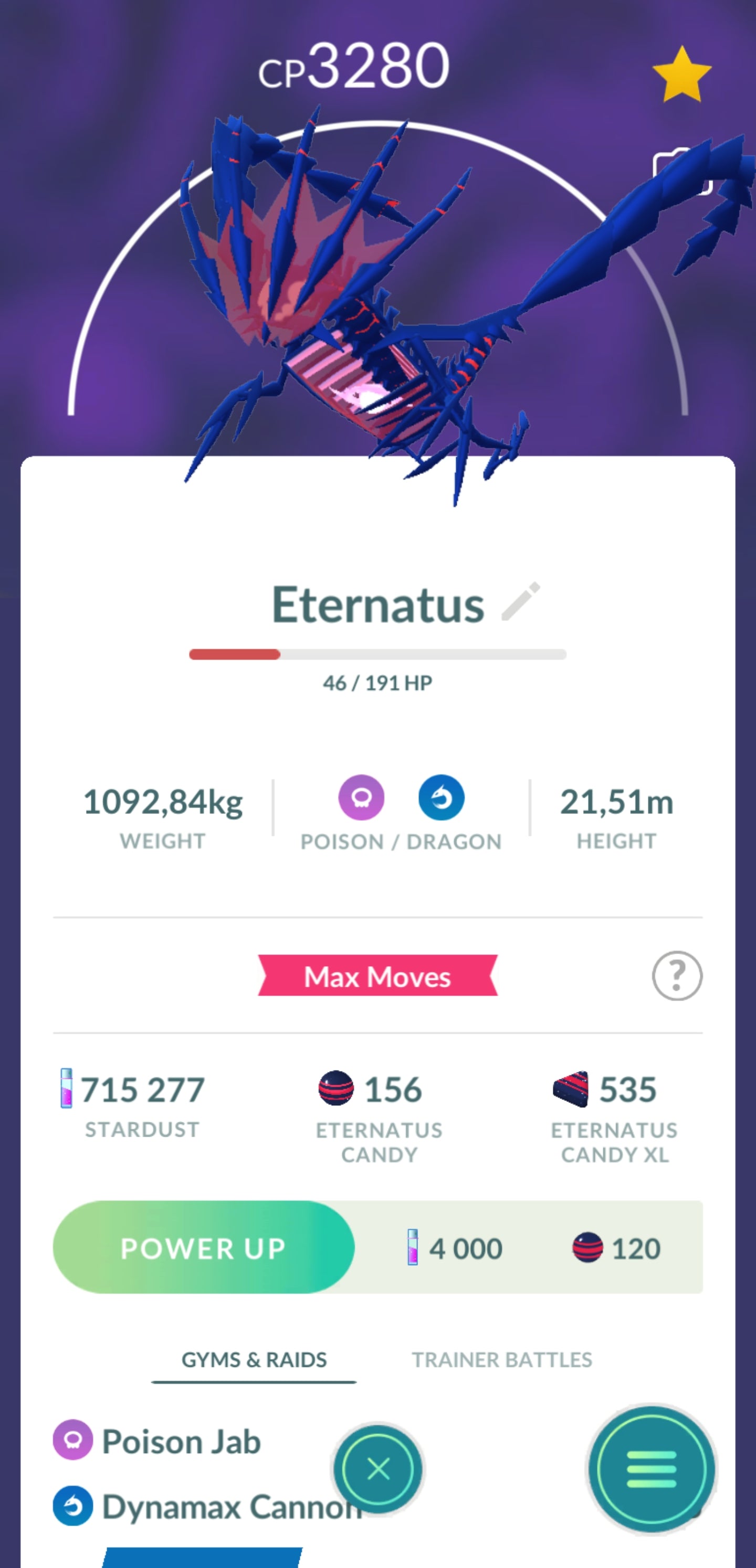Switch to Trainer Battles tab
The height and width of the screenshot is (1568, 756).
(x=501, y=1360)
